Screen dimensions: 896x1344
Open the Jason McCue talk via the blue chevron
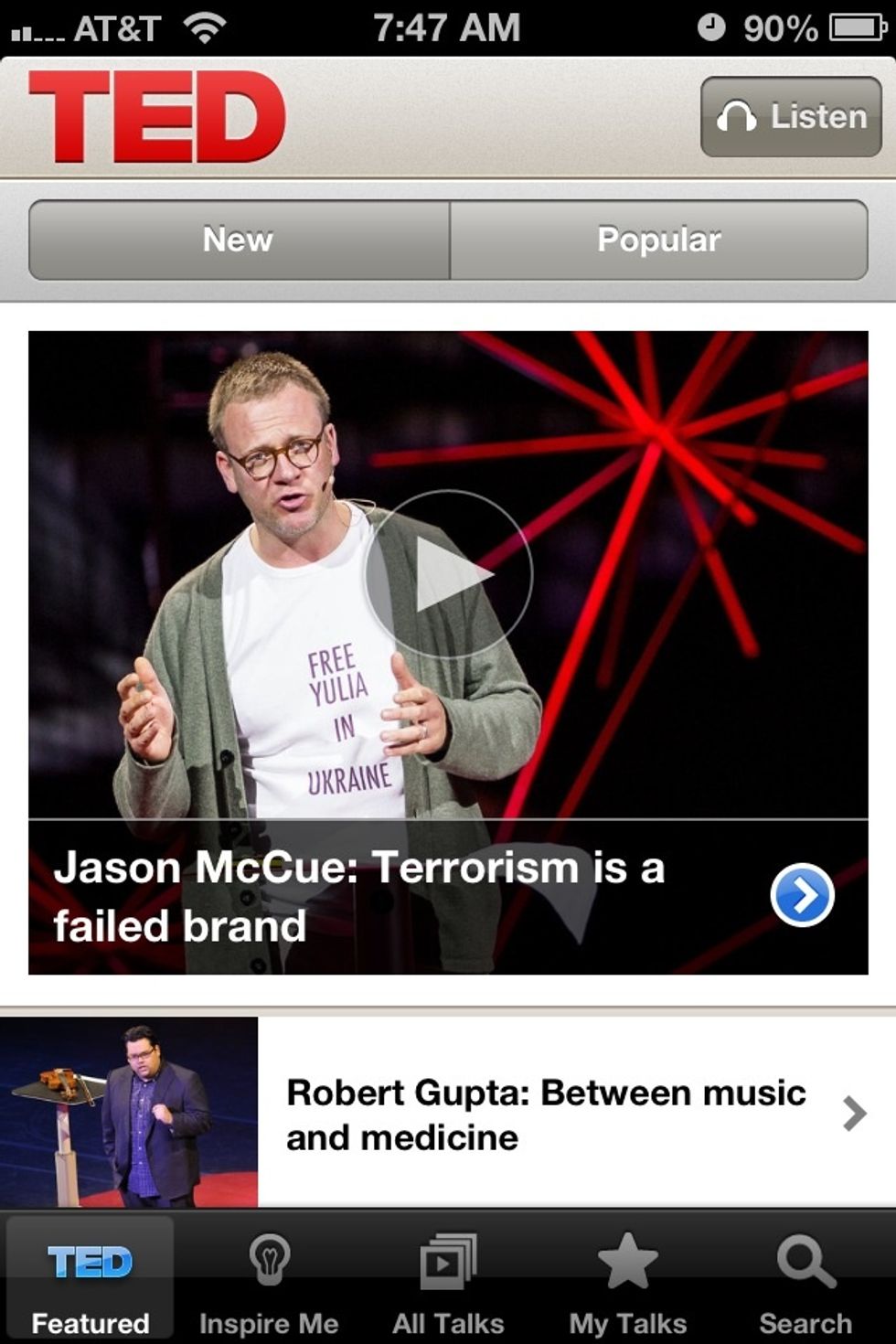pyautogui.click(x=804, y=894)
